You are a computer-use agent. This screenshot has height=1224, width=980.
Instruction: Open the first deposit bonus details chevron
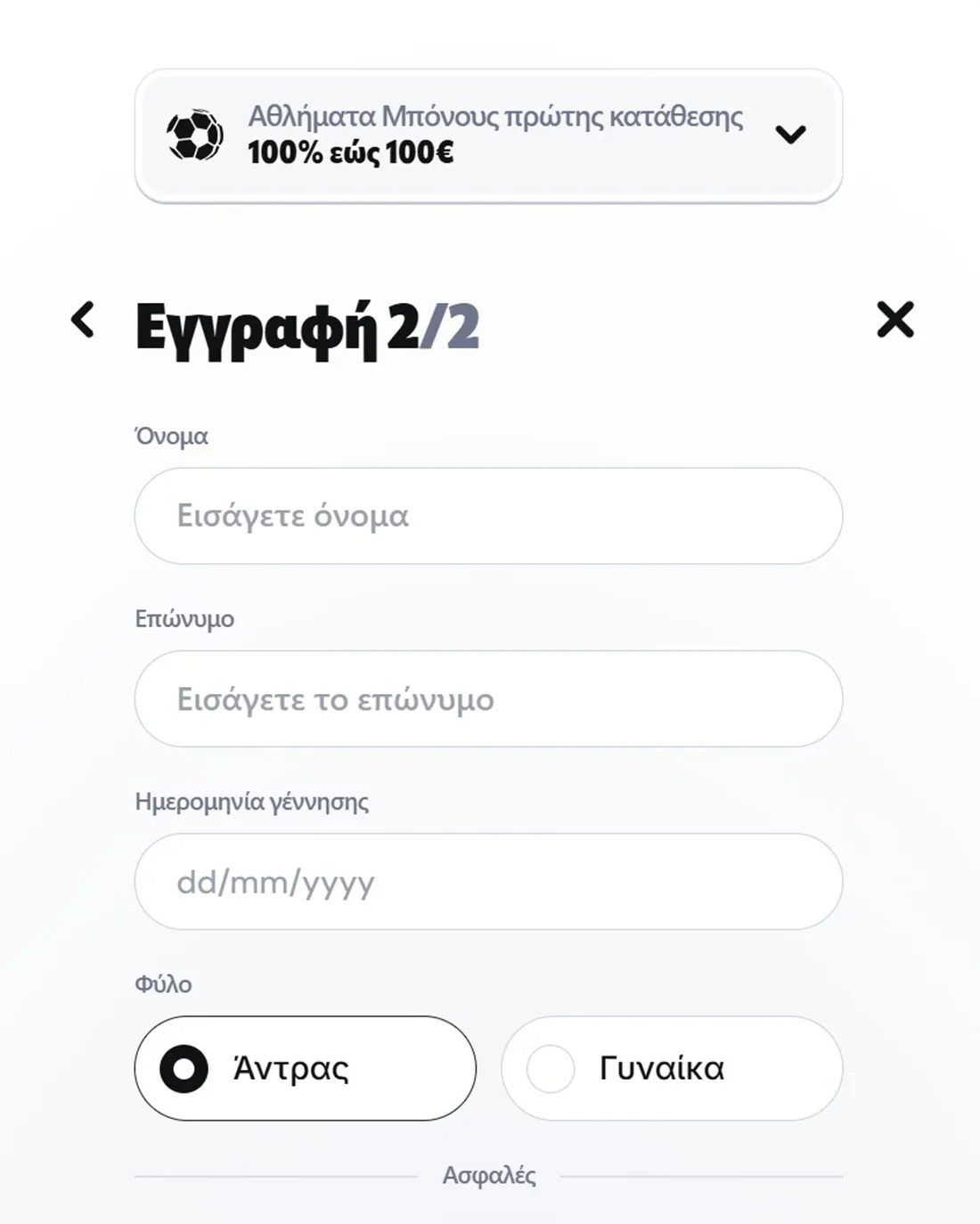tap(789, 135)
